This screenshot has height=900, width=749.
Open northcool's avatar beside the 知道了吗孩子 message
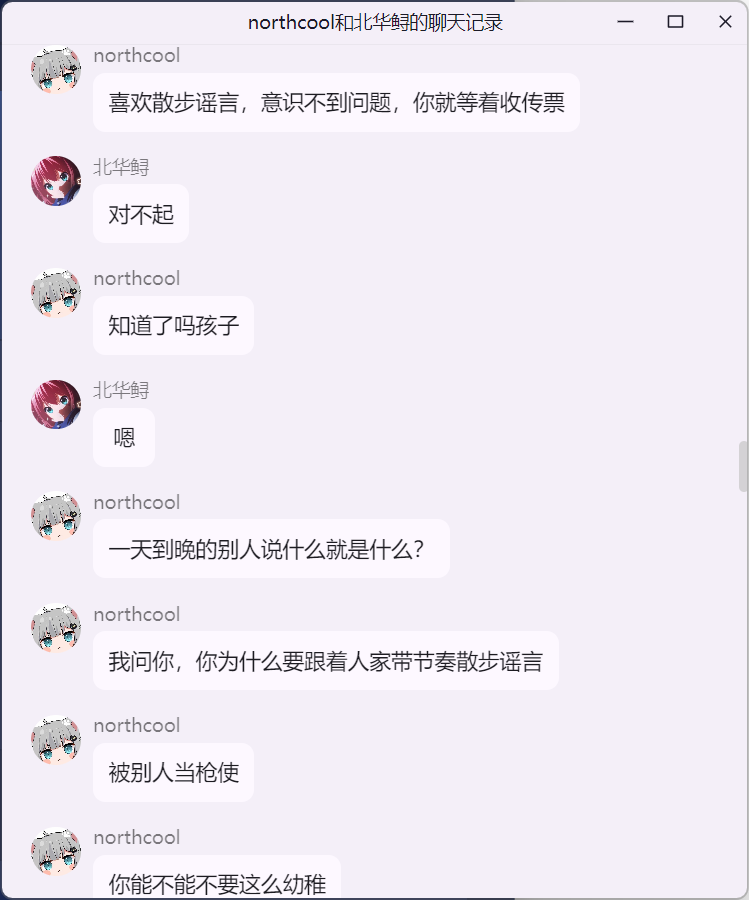point(56,293)
